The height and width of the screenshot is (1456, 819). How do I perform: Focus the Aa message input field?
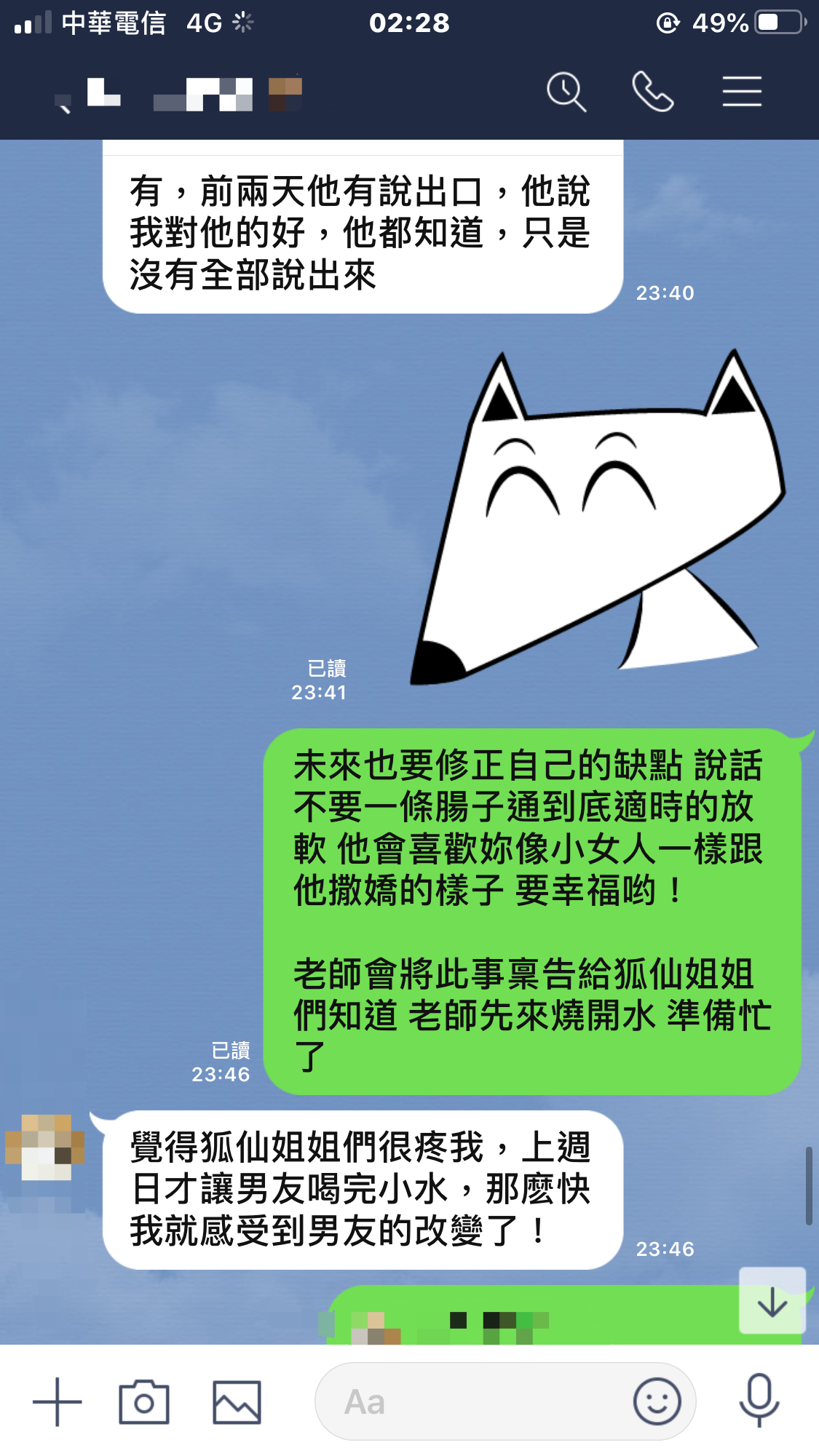pyautogui.click(x=473, y=1402)
